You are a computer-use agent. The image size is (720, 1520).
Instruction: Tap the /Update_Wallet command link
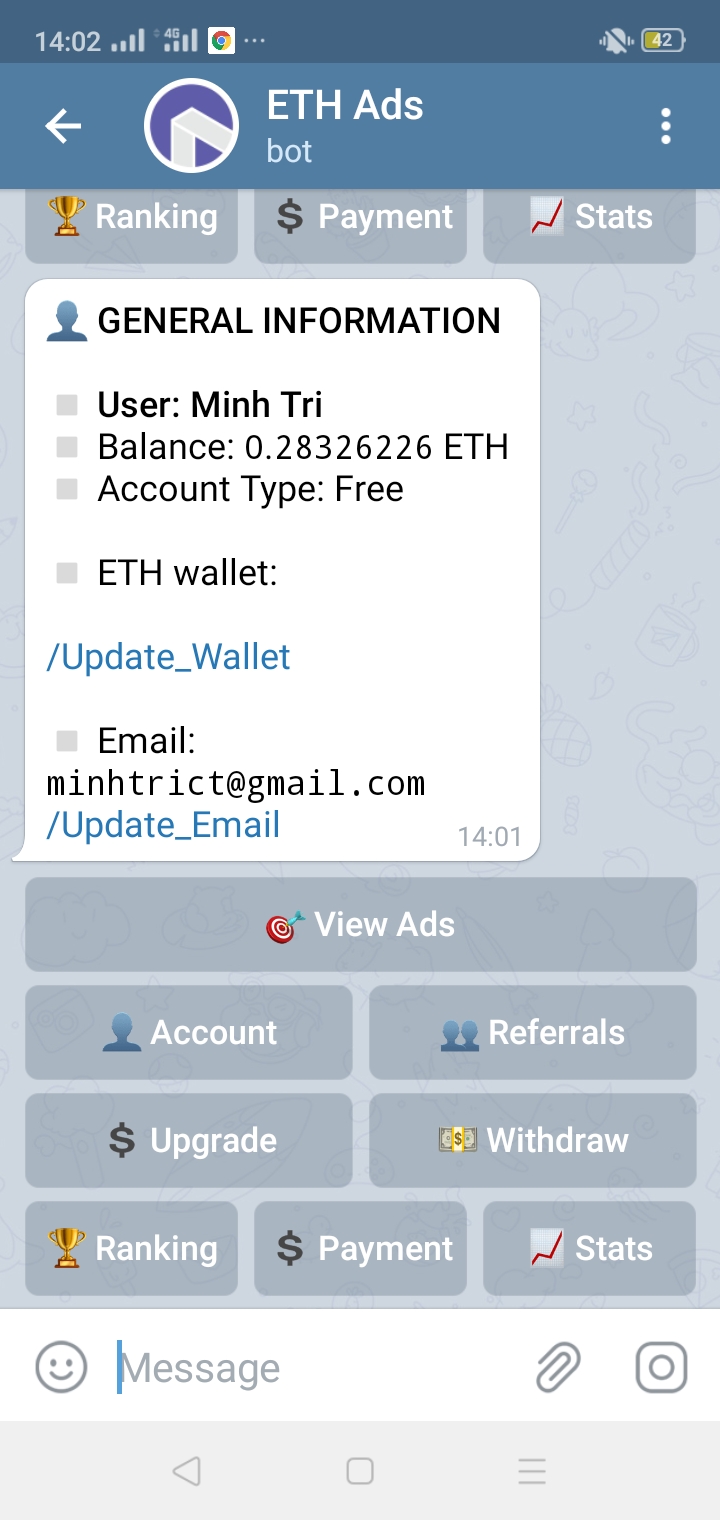168,657
